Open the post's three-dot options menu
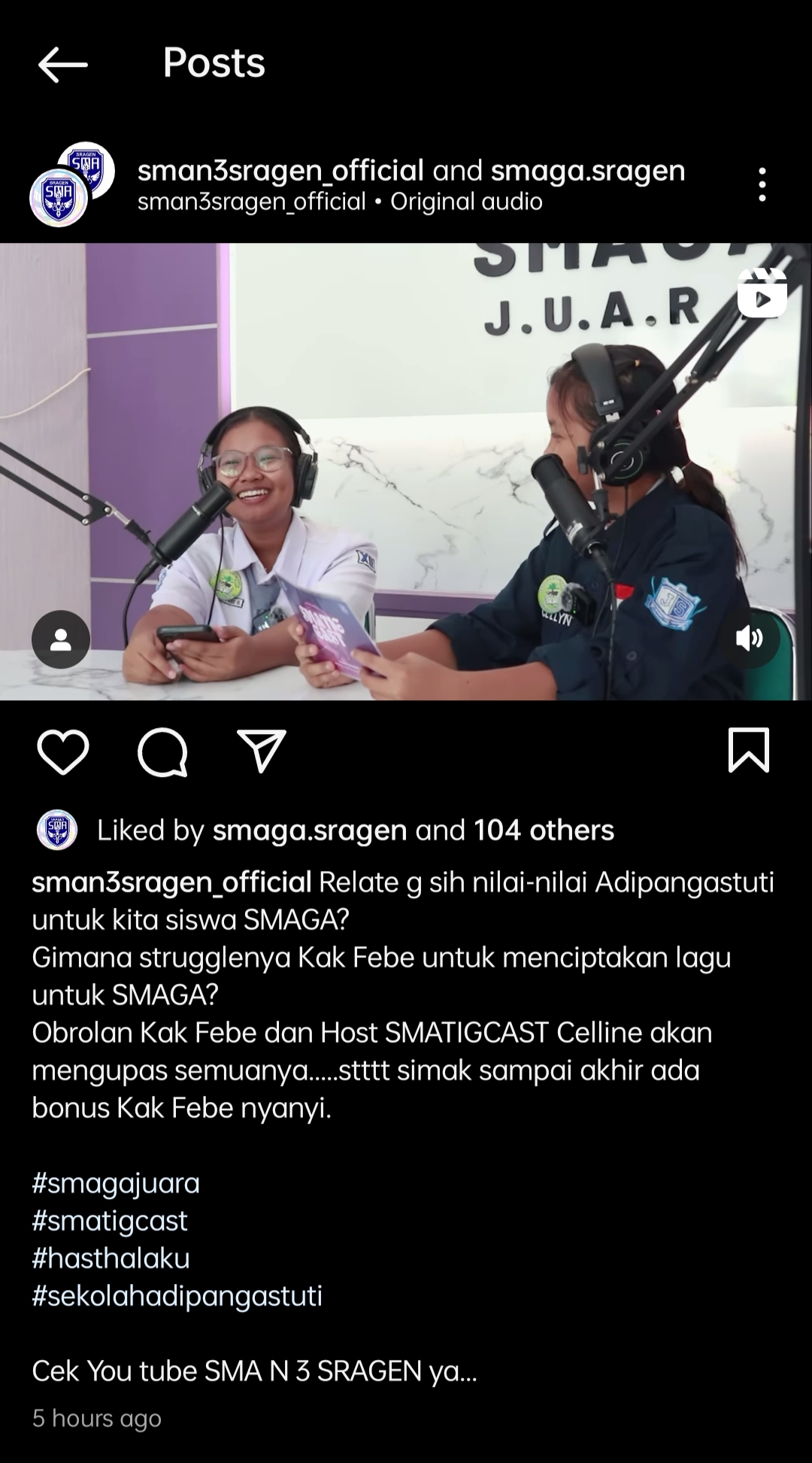 [762, 184]
